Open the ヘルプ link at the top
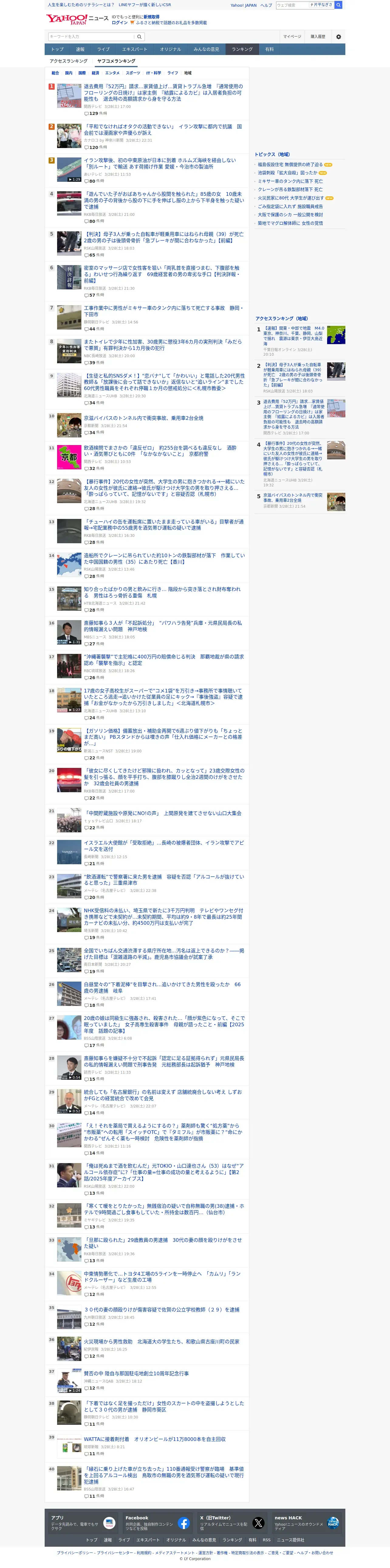The image size is (390, 1568). click(266, 5)
